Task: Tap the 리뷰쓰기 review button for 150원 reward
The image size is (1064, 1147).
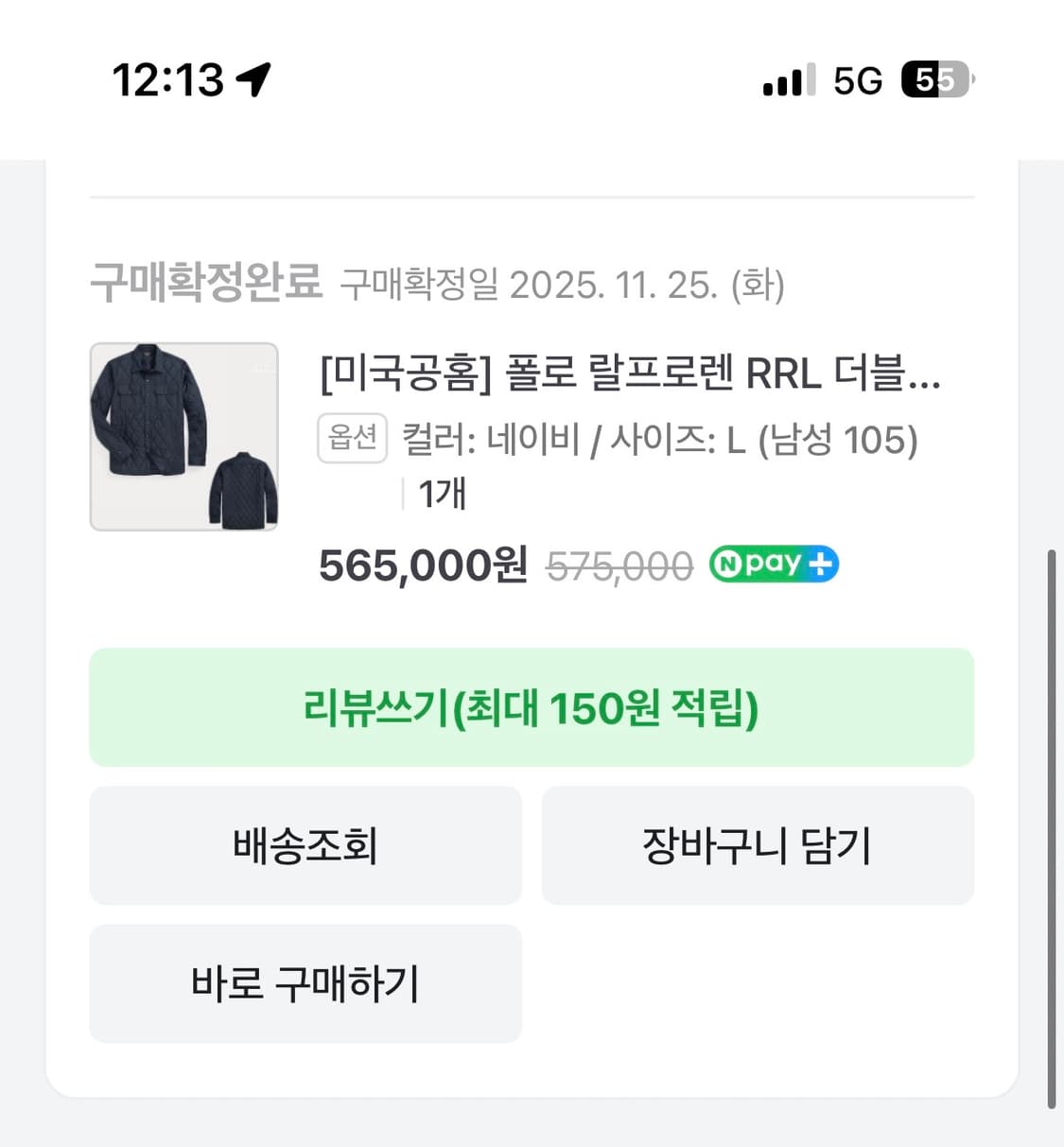Action: (x=532, y=707)
